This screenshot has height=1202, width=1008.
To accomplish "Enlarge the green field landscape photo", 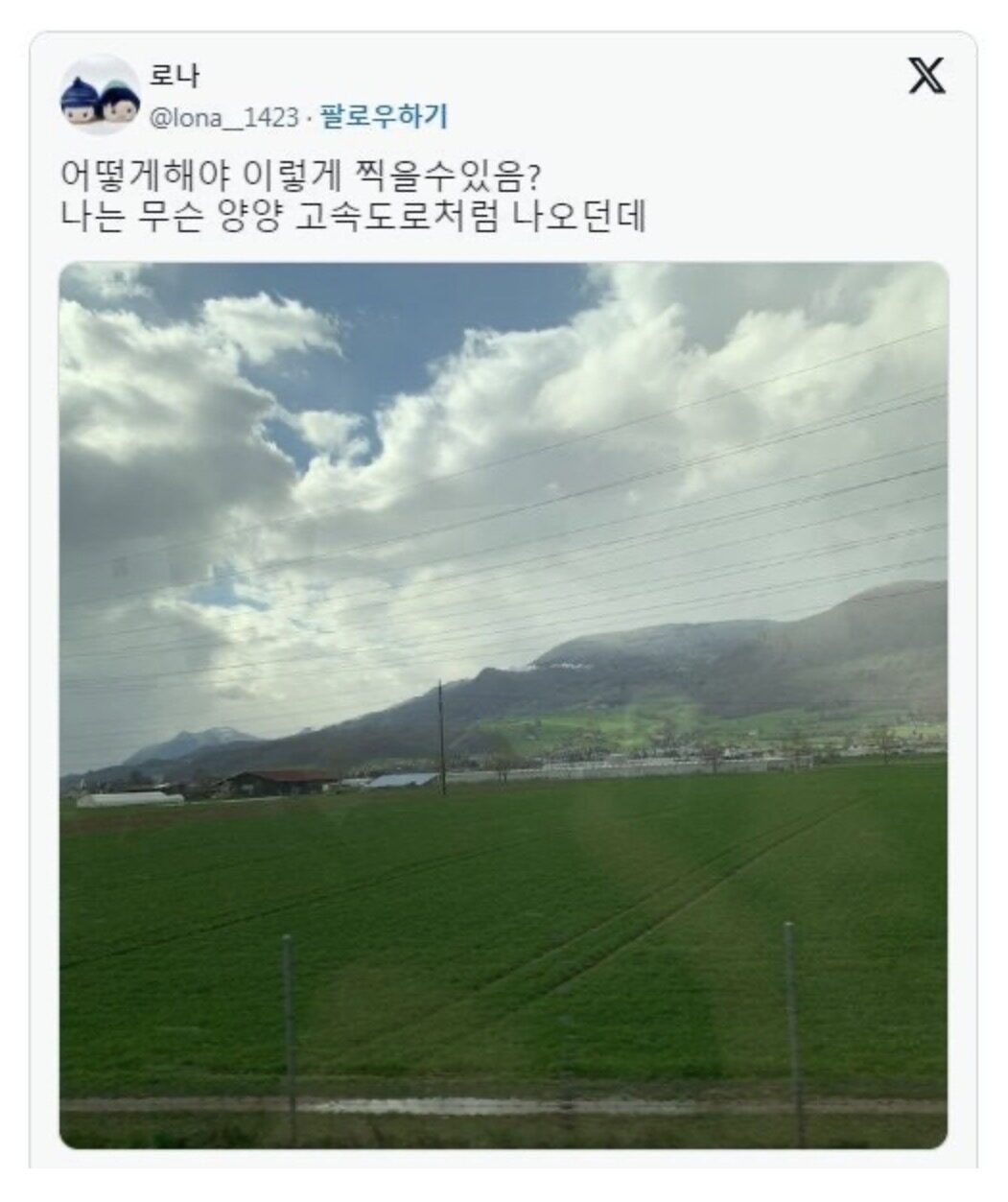I will [504, 705].
